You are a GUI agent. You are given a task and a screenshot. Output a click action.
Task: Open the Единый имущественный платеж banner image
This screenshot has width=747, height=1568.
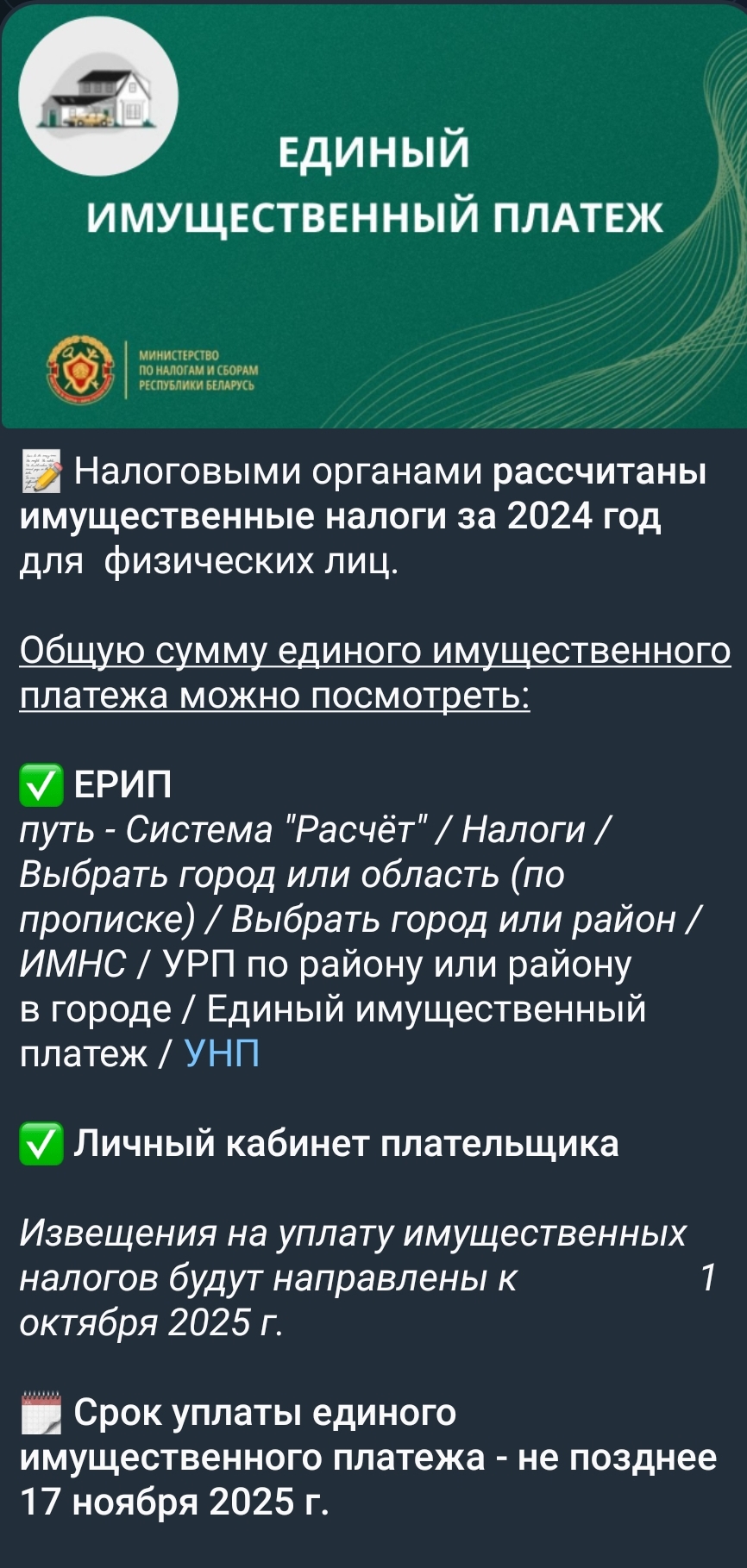point(373,216)
